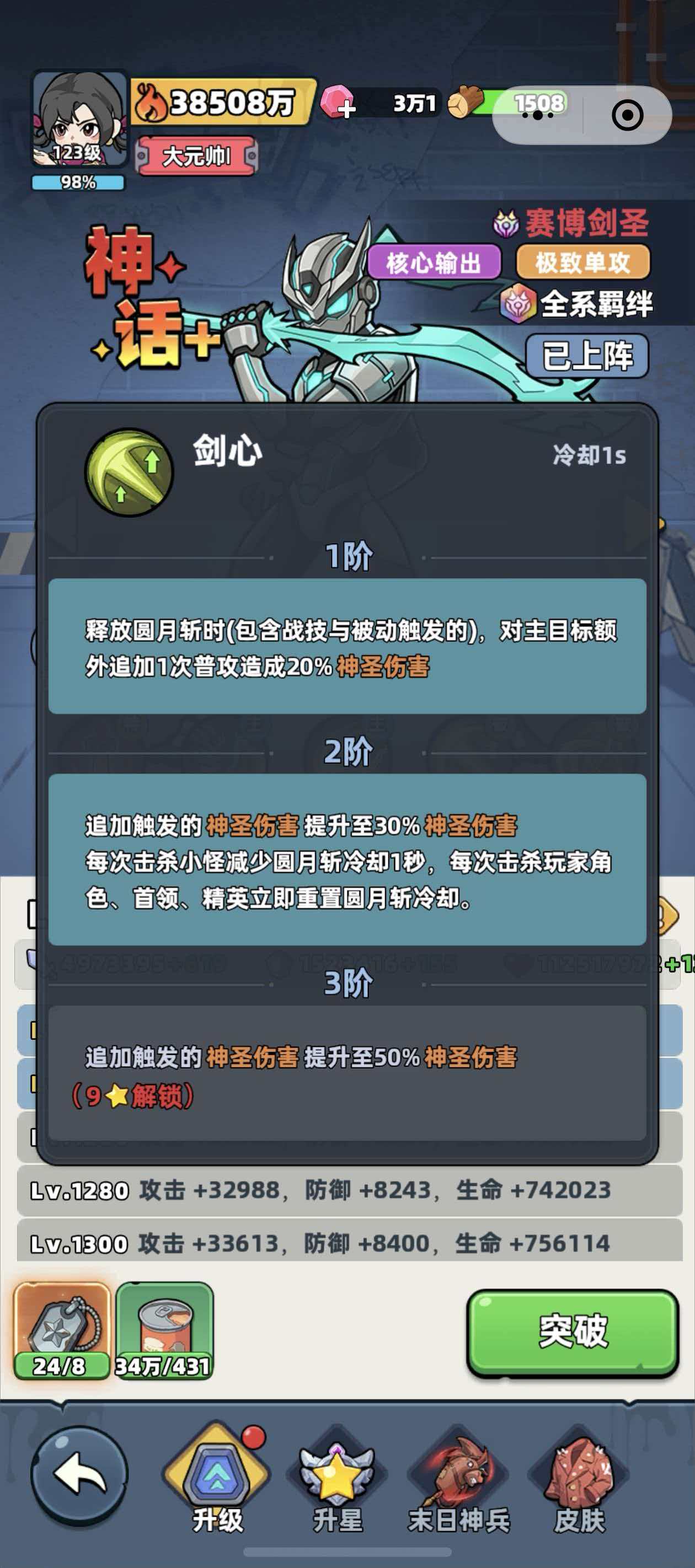Open the player avatar profile
Viewport: 695px width, 1568px height.
point(79,119)
